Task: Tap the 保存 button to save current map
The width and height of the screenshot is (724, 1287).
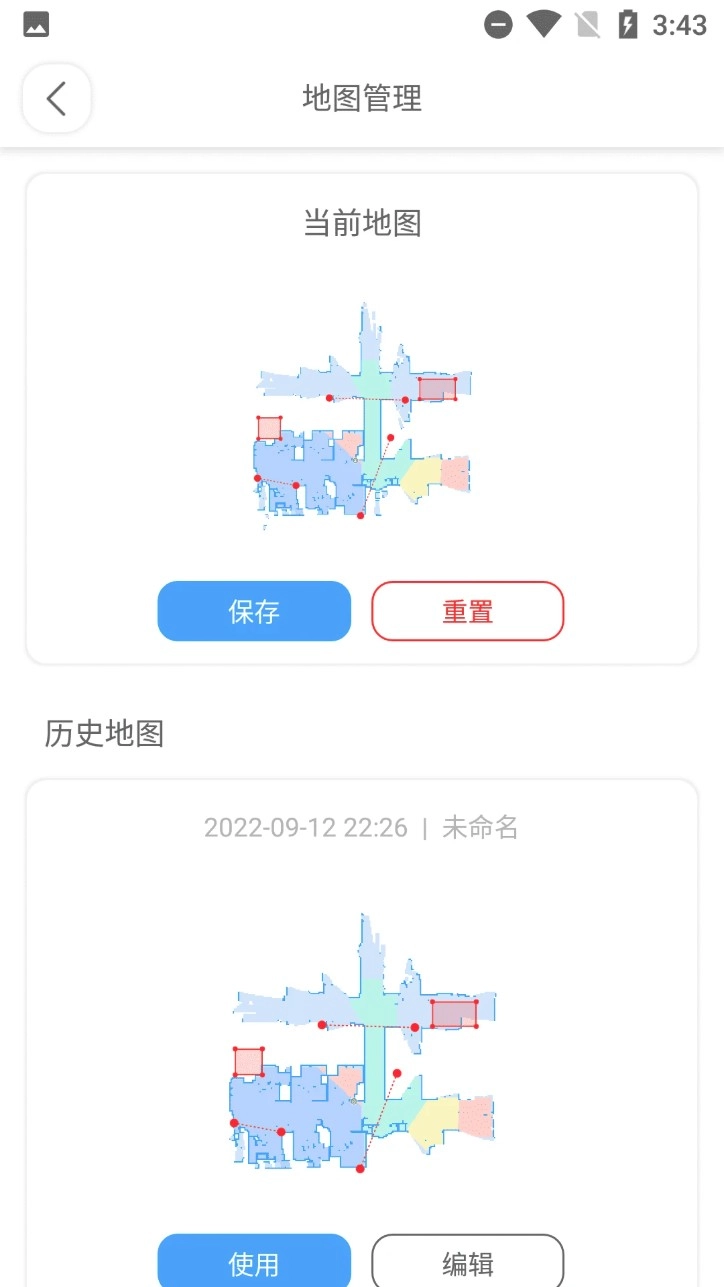Action: pos(254,611)
